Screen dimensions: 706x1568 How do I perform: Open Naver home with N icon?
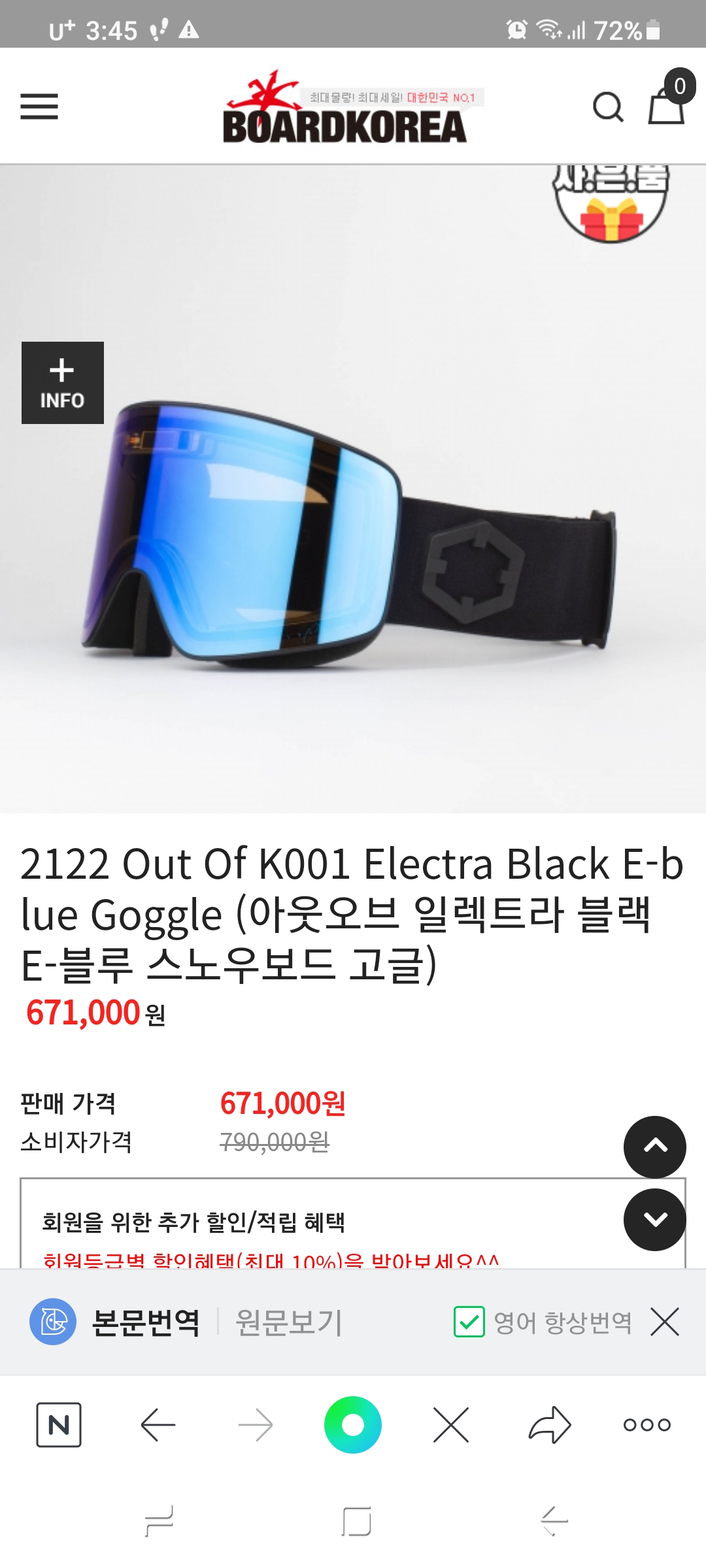point(59,1424)
